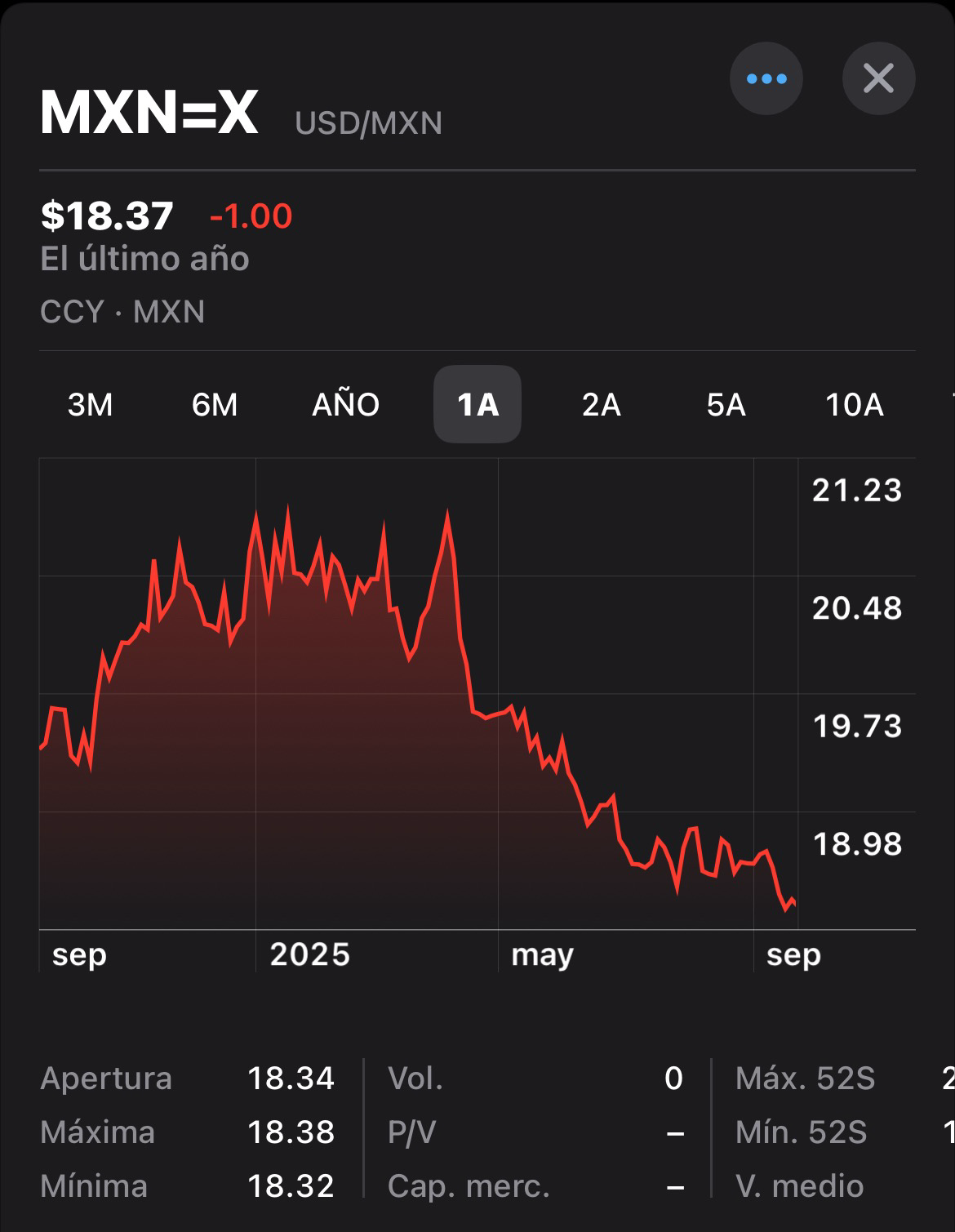Switch to the 2A chart range

(x=602, y=404)
